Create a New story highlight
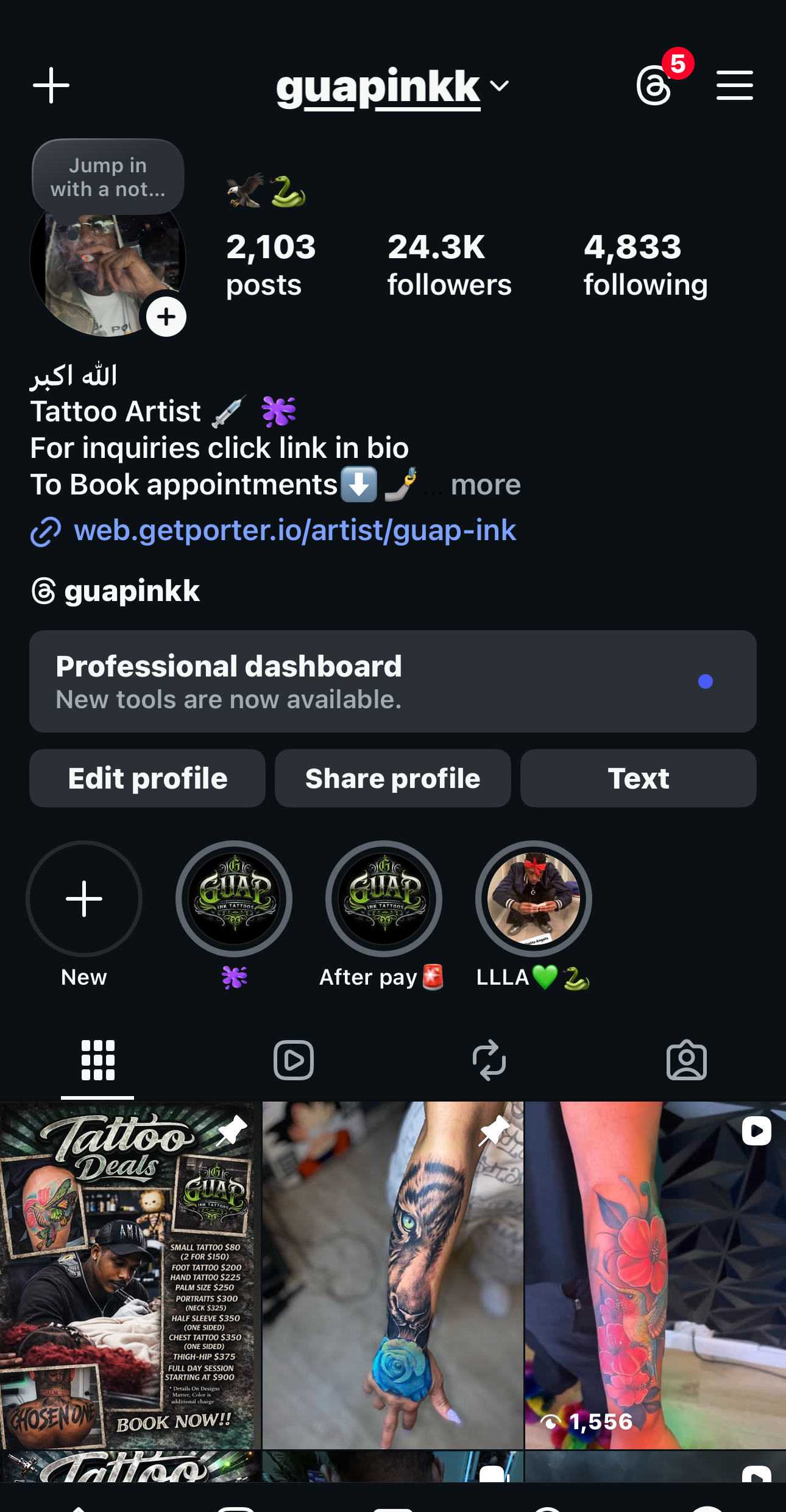 coord(84,899)
